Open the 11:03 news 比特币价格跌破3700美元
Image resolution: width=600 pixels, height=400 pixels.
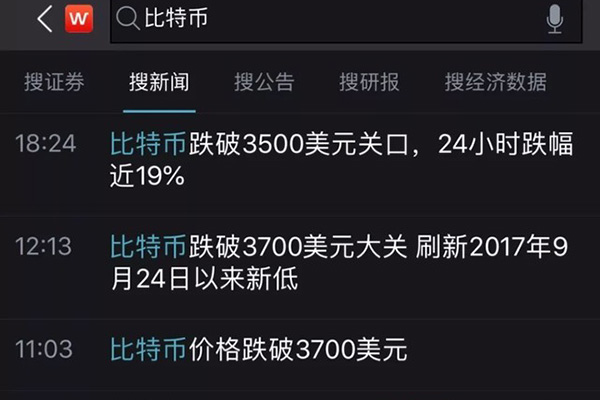[259, 349]
